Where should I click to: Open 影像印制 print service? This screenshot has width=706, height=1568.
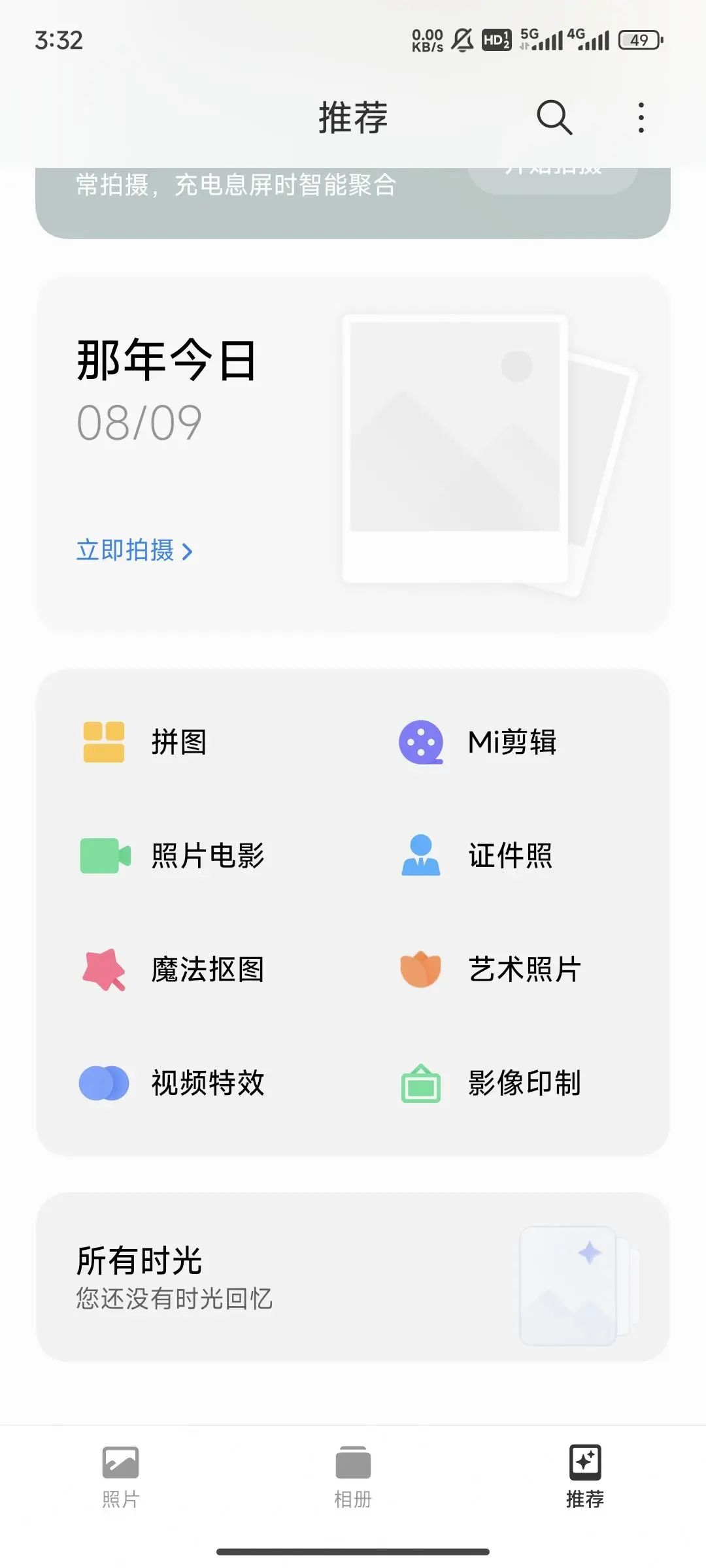(x=490, y=1083)
